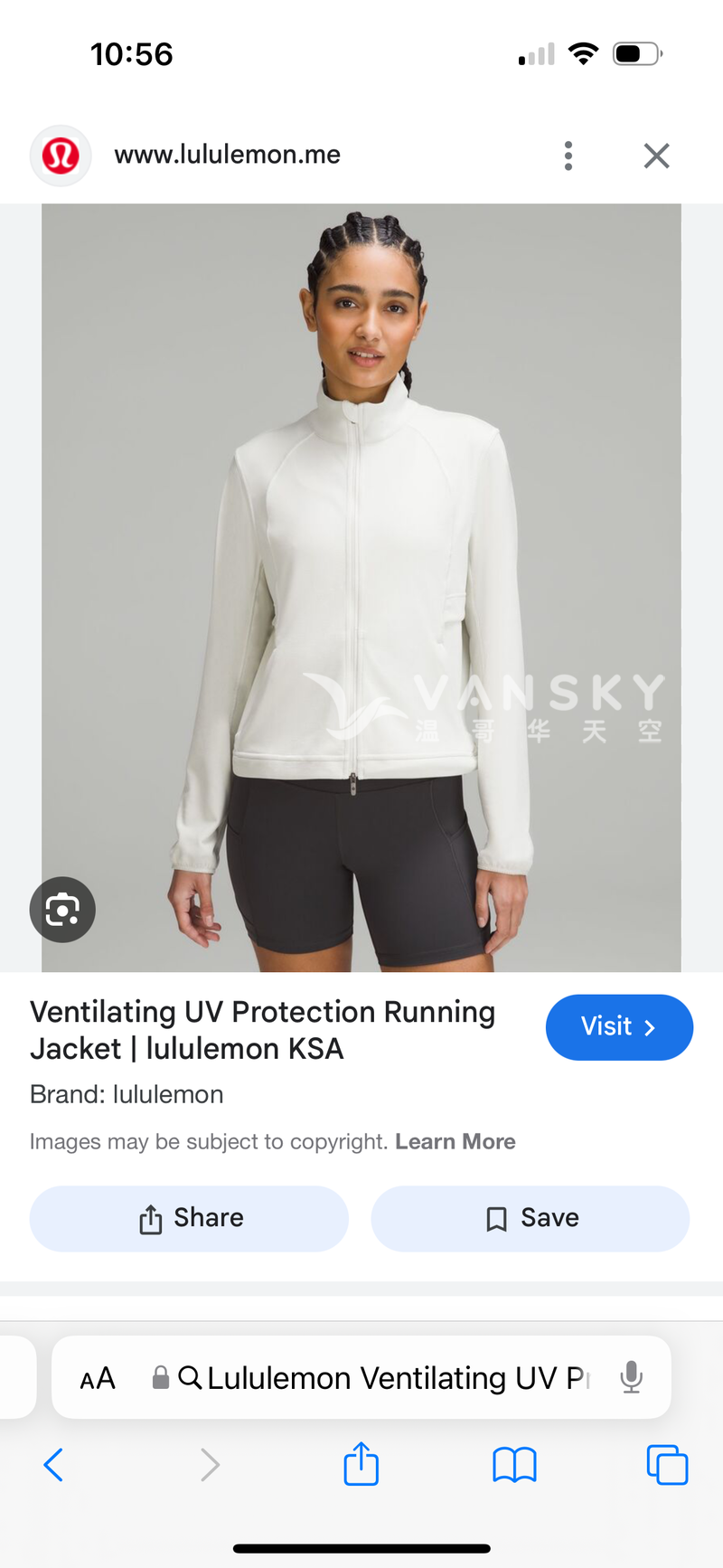Go back to previous page
The height and width of the screenshot is (1568, 723).
[x=53, y=1464]
